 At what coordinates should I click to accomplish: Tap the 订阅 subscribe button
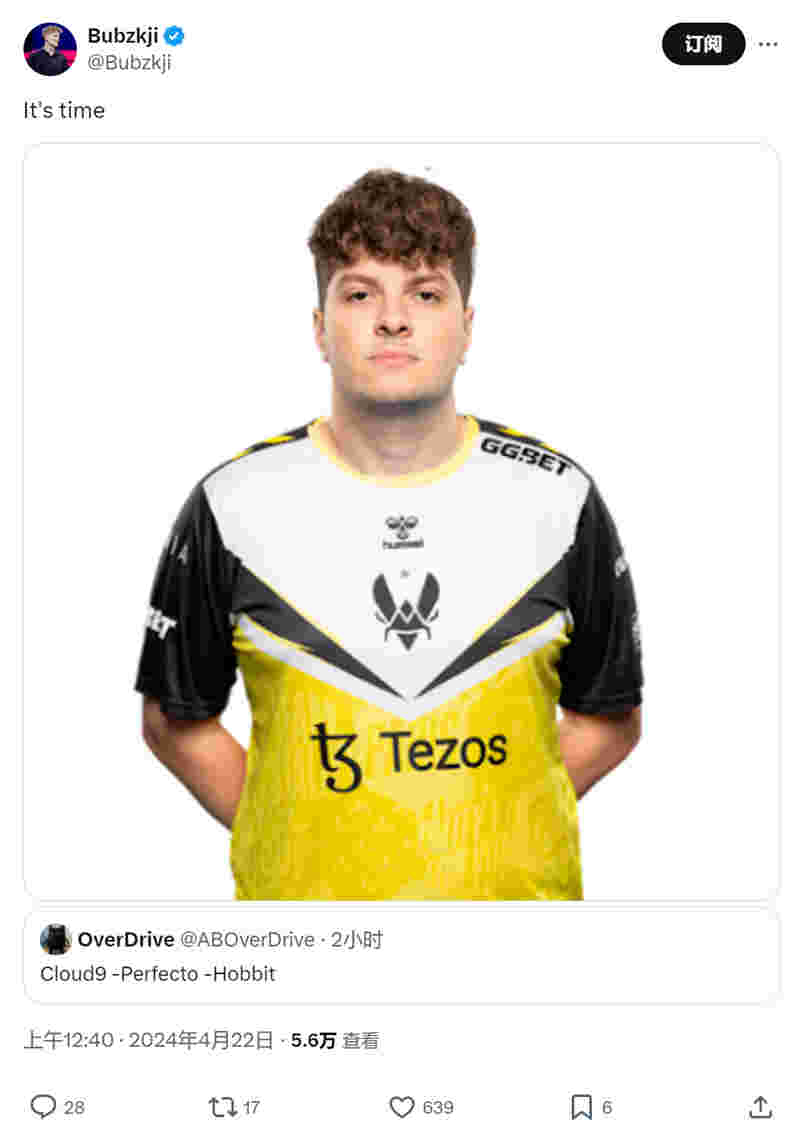(703, 44)
